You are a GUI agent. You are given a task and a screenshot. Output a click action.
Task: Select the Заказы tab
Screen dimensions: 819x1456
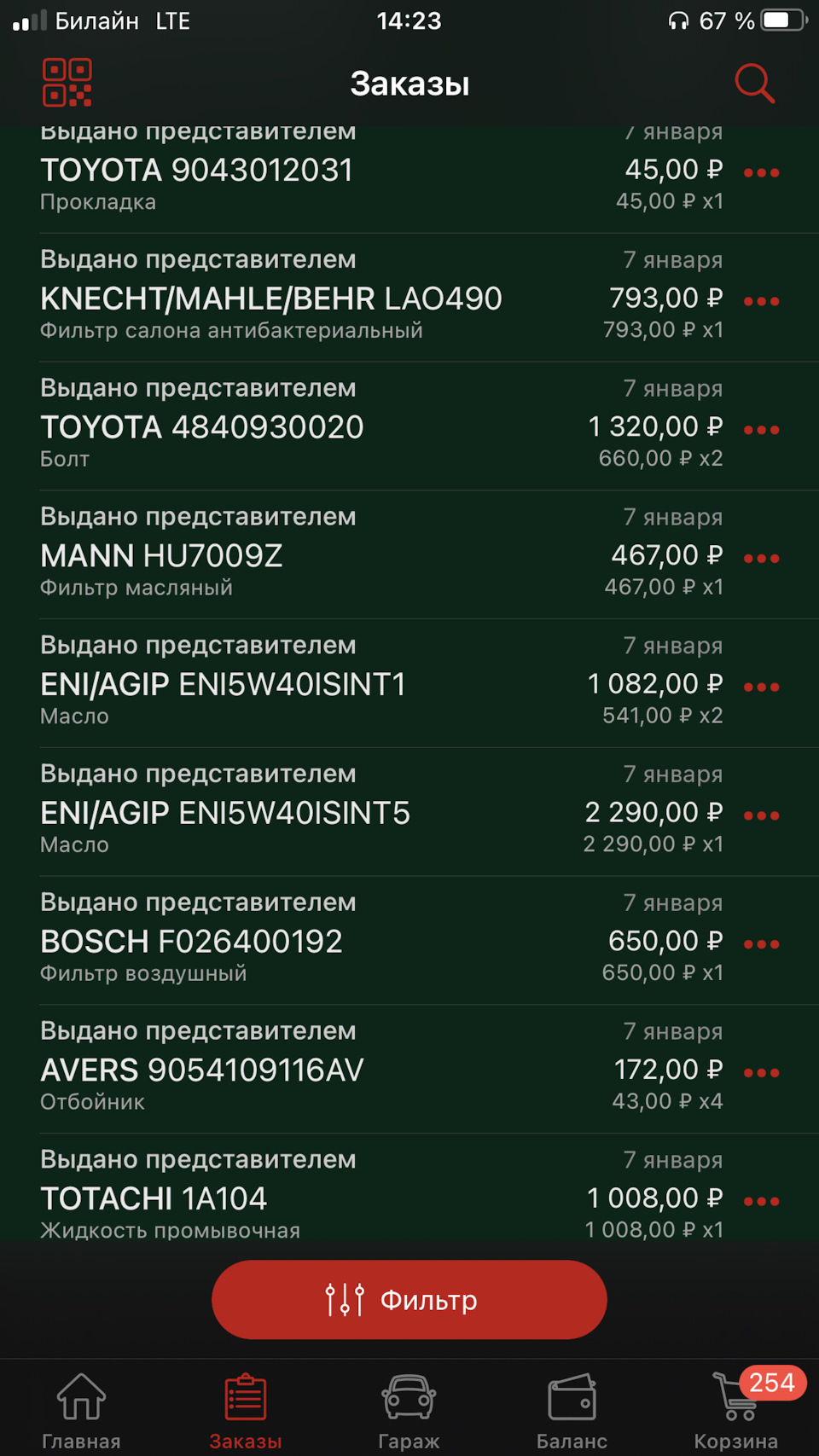click(x=246, y=1411)
